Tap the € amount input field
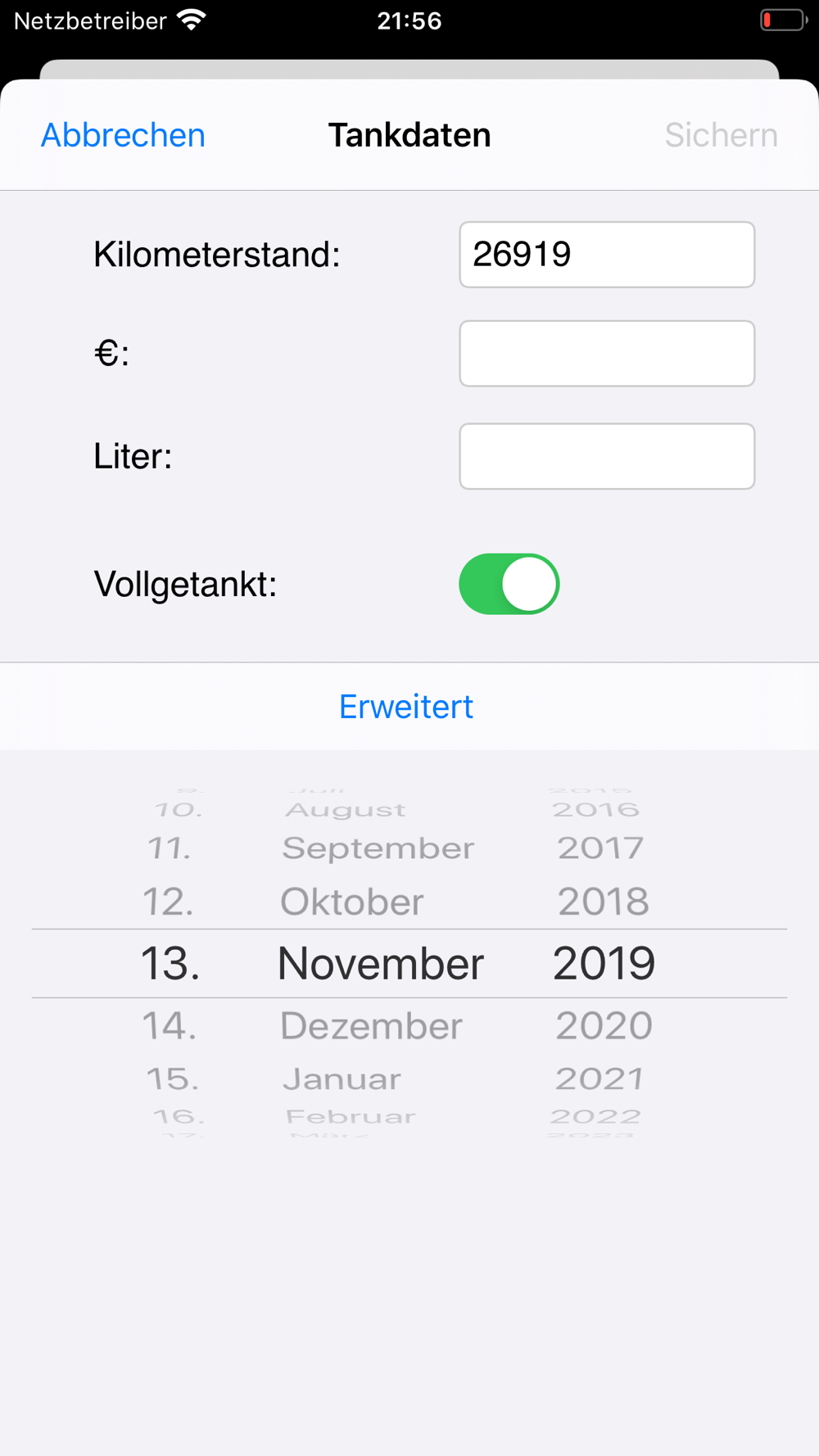Screen dimensions: 819x1456 pos(607,354)
